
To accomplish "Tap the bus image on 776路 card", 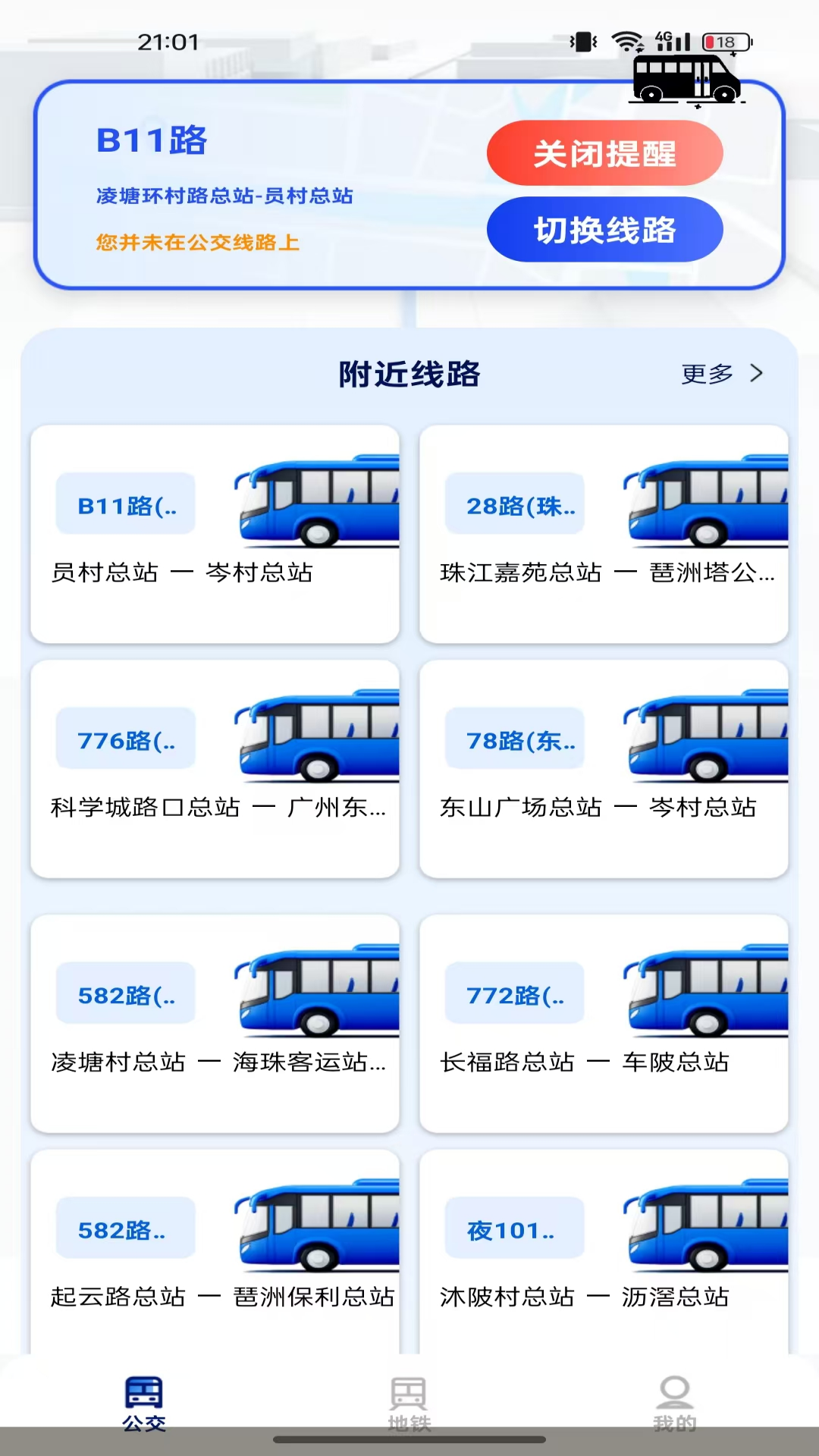I will tap(317, 736).
